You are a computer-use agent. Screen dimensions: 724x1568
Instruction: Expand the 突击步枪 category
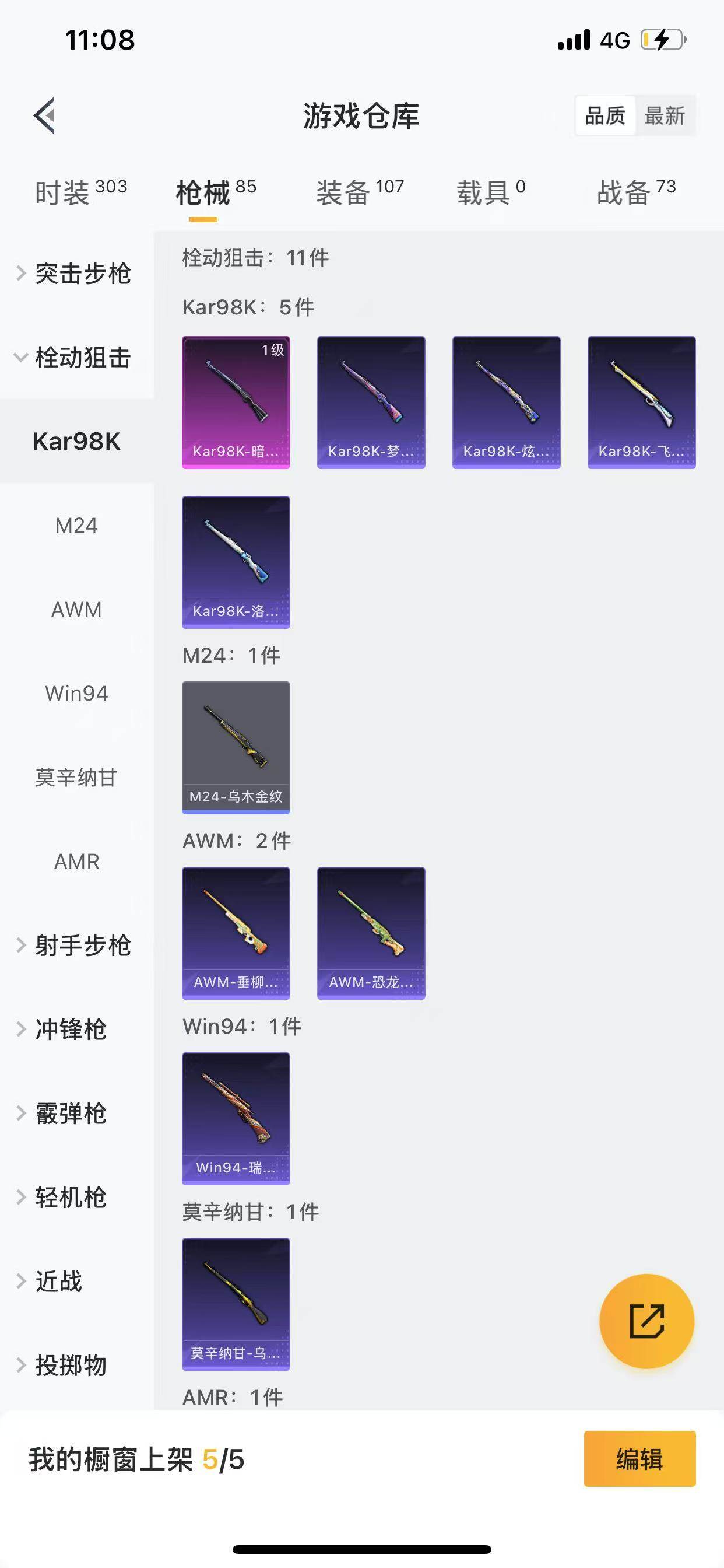[83, 274]
